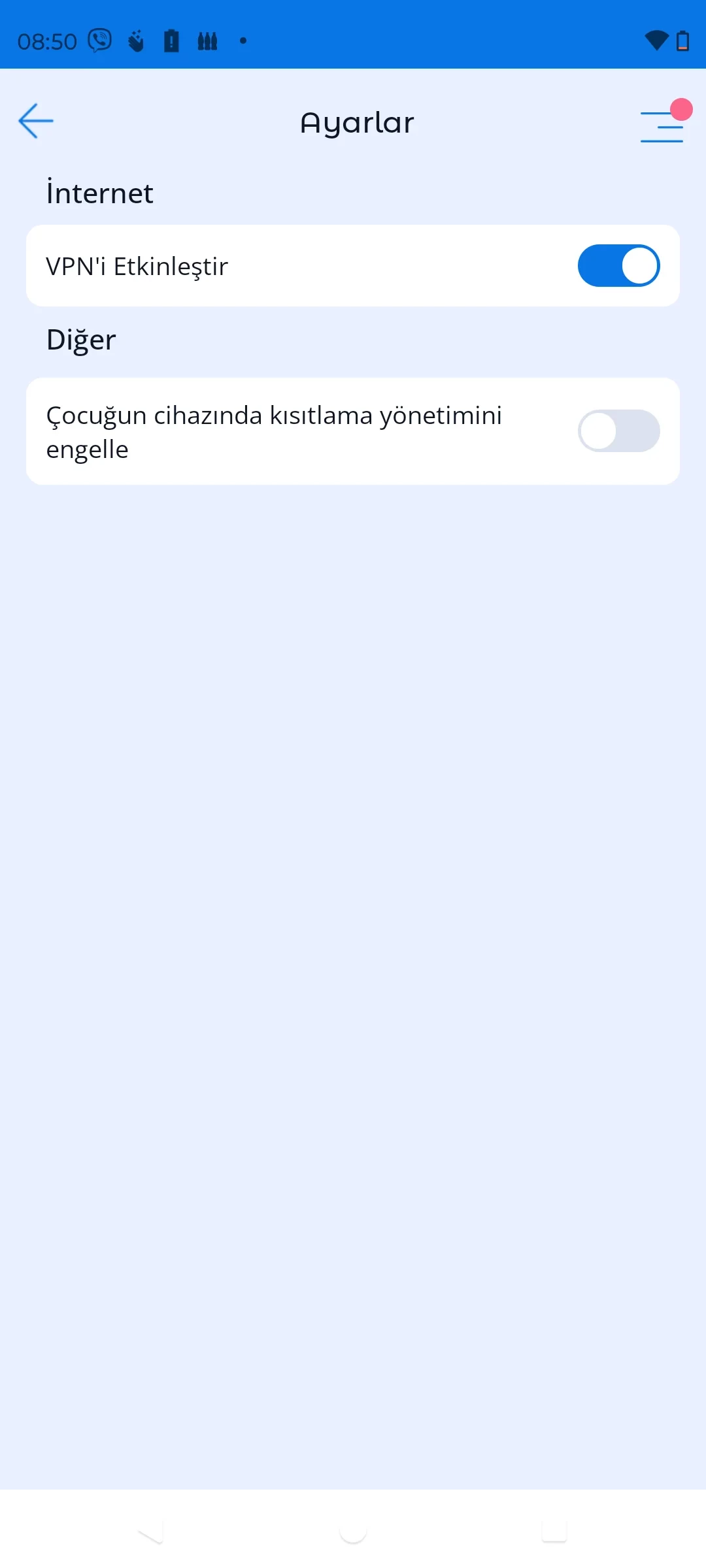This screenshot has width=706, height=1568.
Task: Open the menu with the red dot
Action: (x=662, y=125)
